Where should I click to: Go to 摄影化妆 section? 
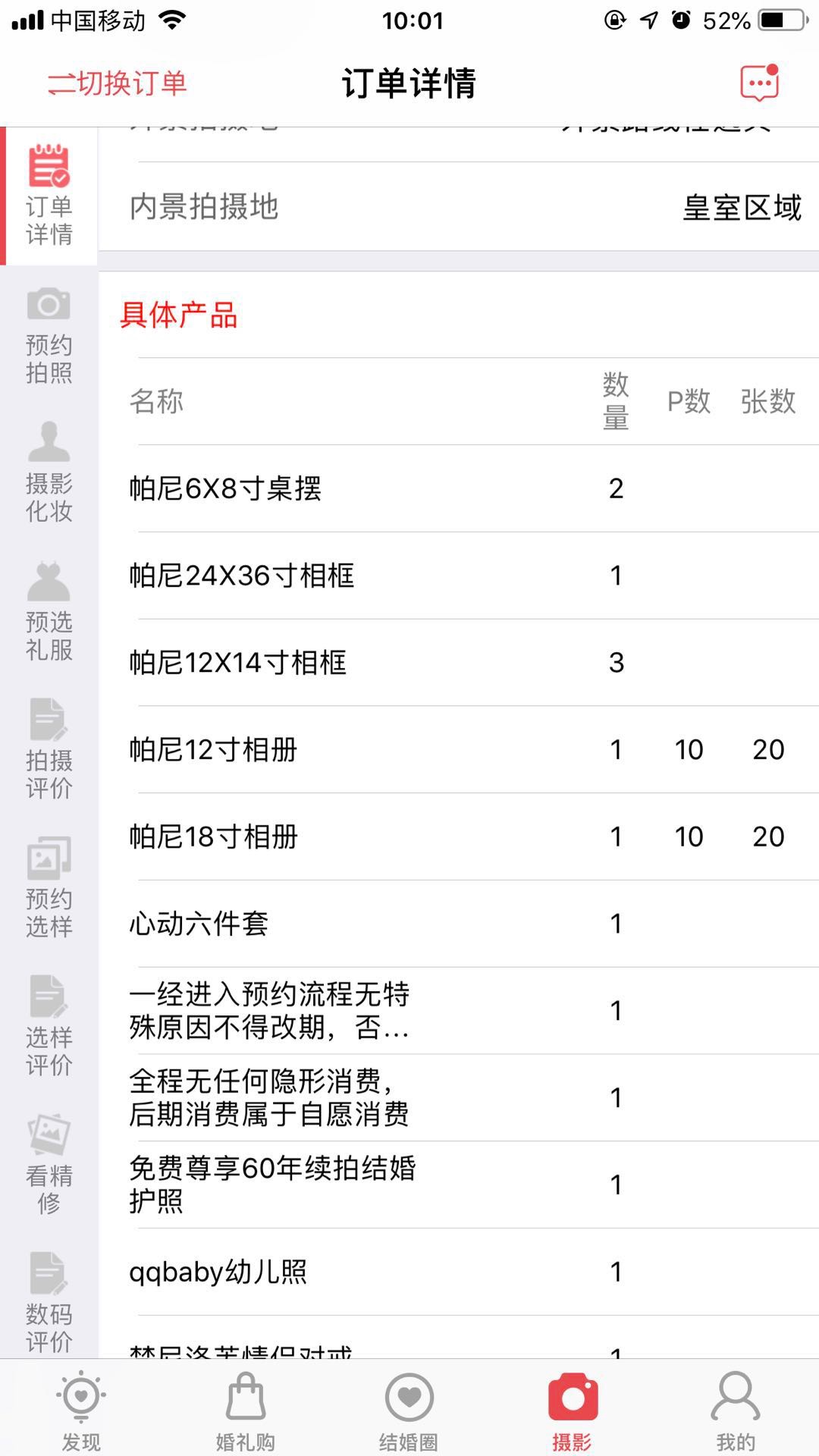pyautogui.click(x=49, y=472)
